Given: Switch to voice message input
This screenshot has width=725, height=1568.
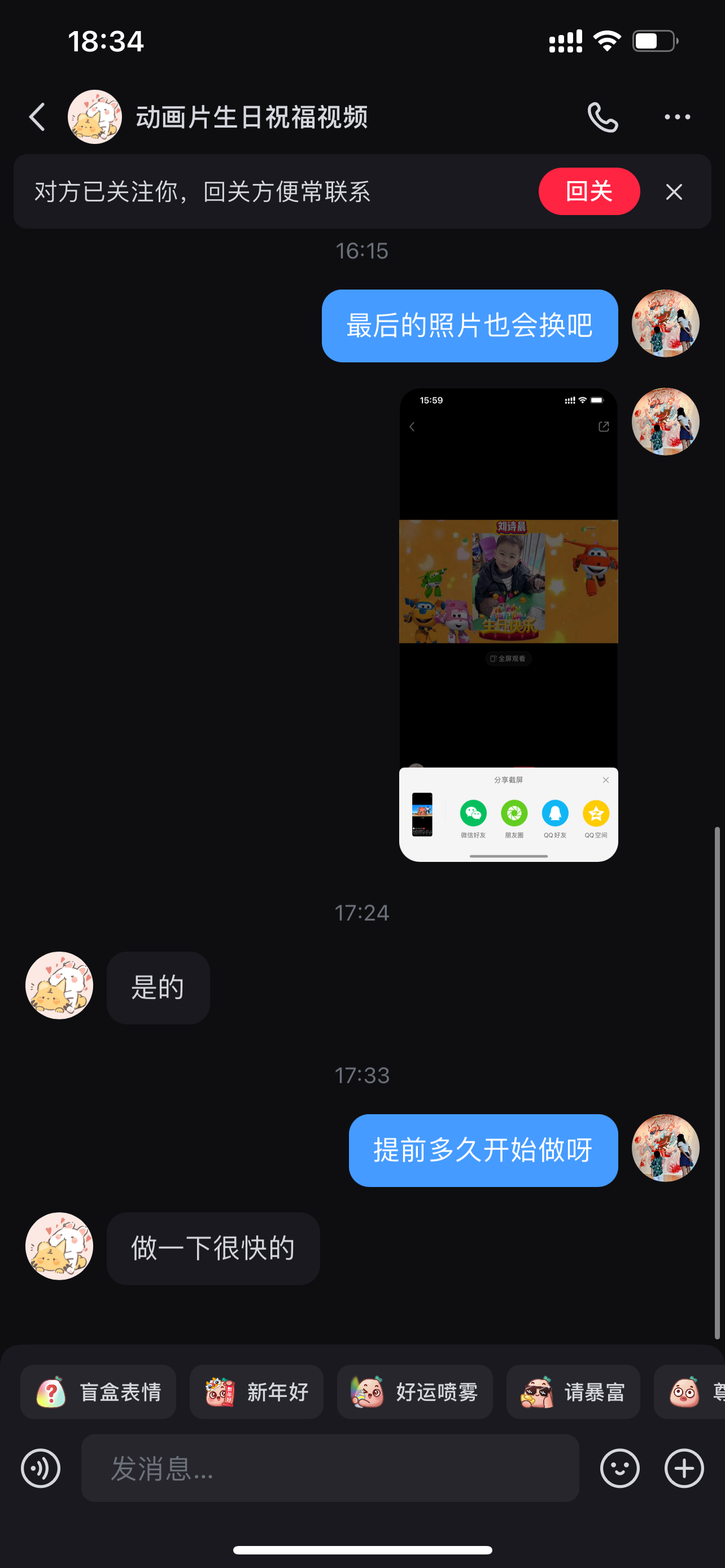Looking at the screenshot, I should pos(41,1468).
